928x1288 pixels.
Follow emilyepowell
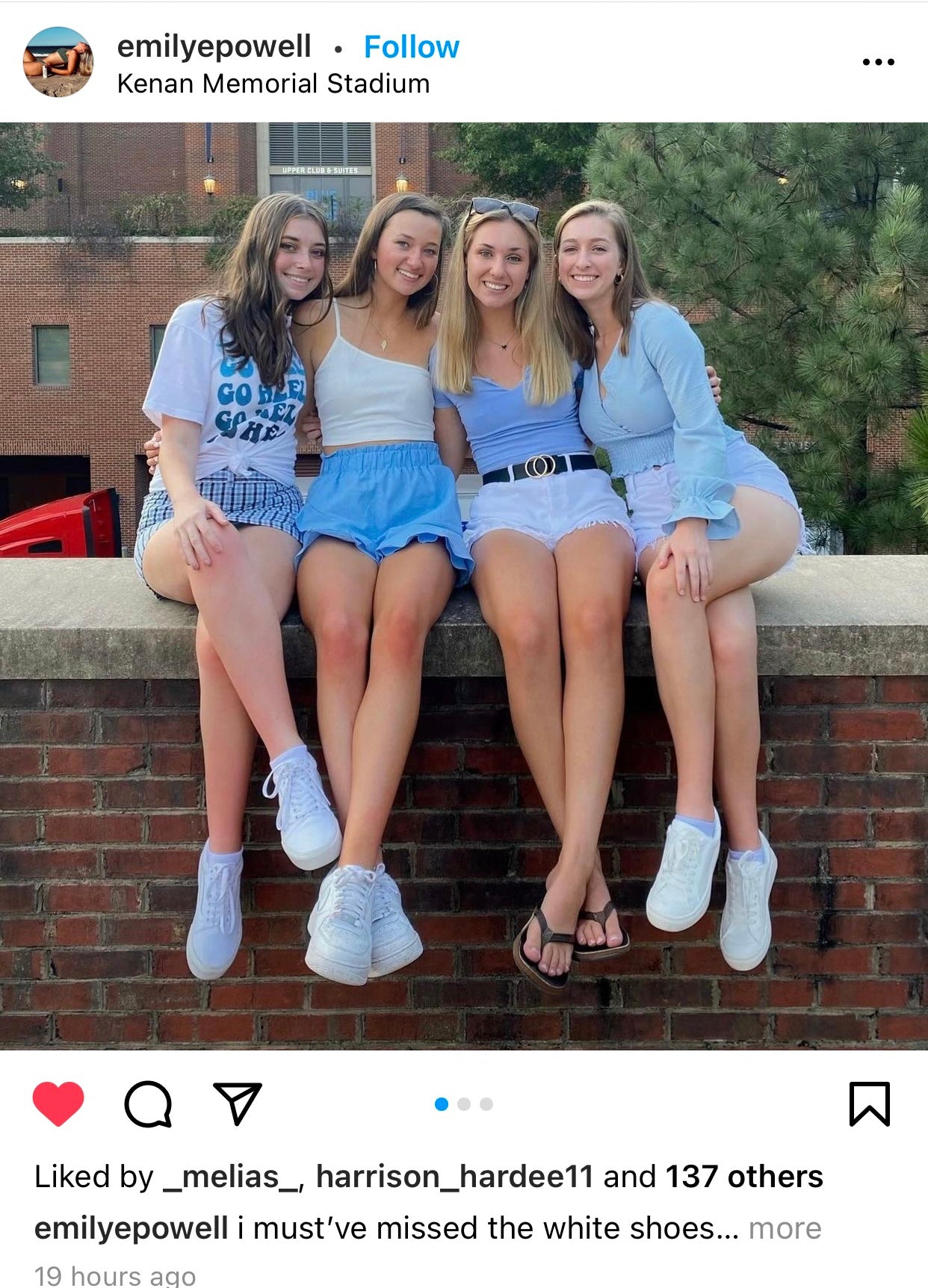click(x=411, y=47)
